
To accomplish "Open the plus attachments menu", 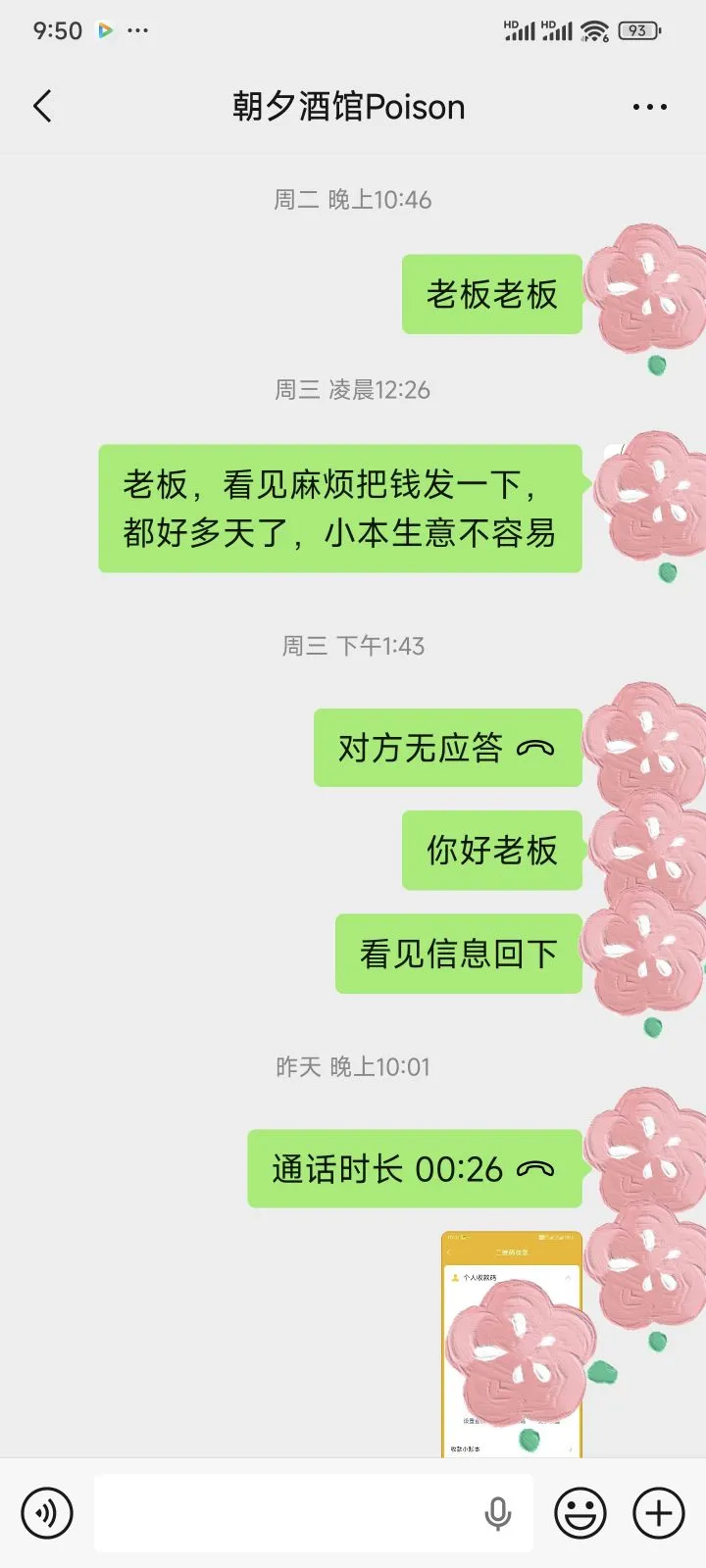I will [658, 1512].
